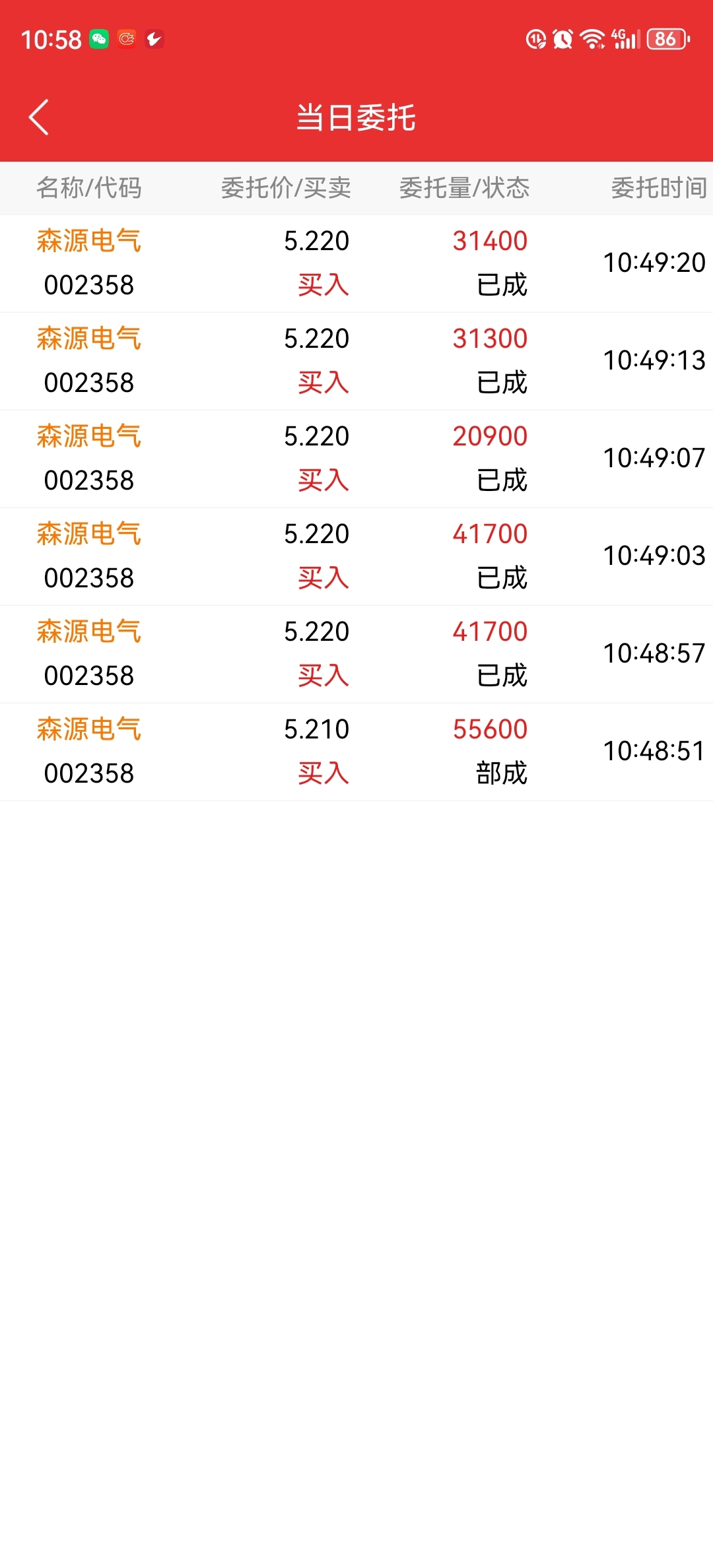Open the partially filled 55600-share order
The width and height of the screenshot is (713, 1568).
coord(356,752)
